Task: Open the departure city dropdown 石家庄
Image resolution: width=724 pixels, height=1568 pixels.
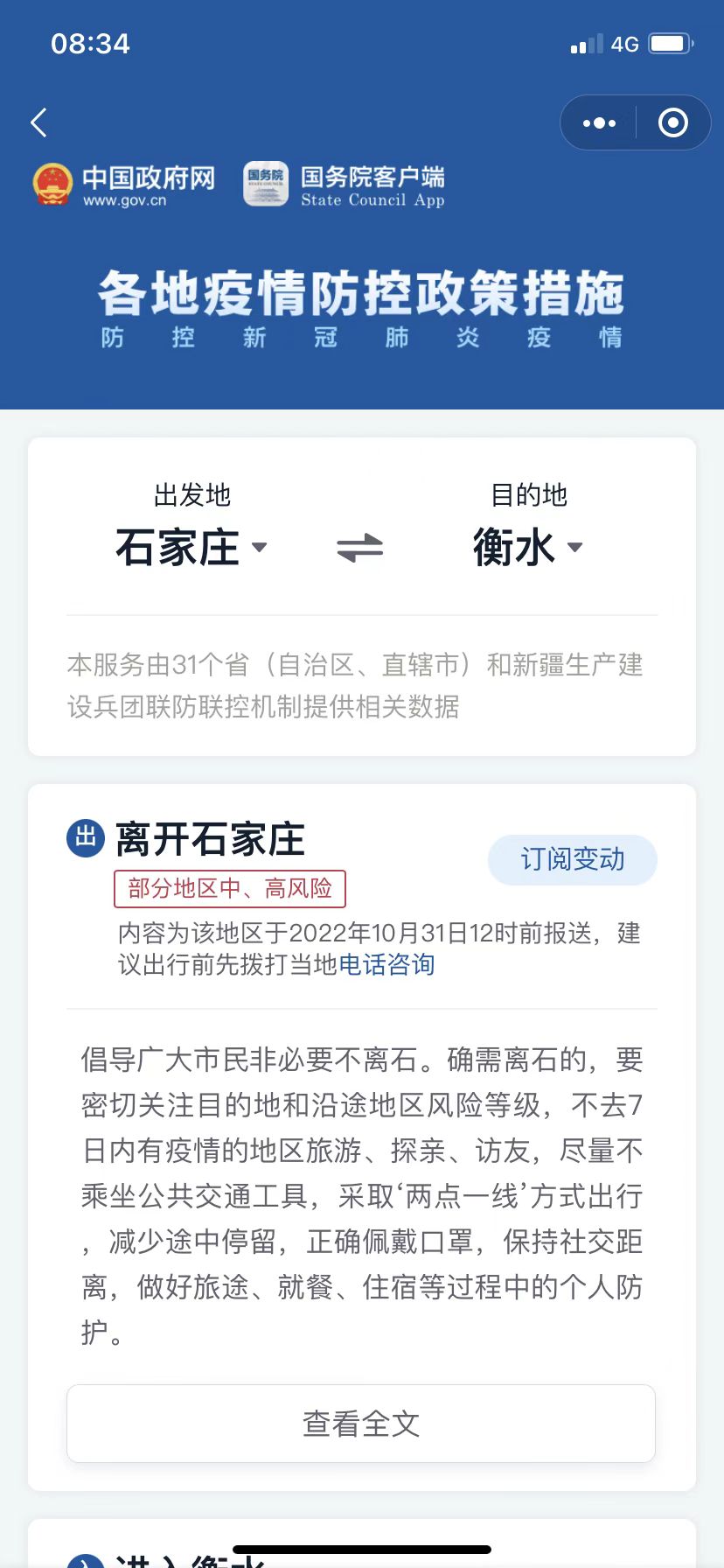Action: coord(191,548)
